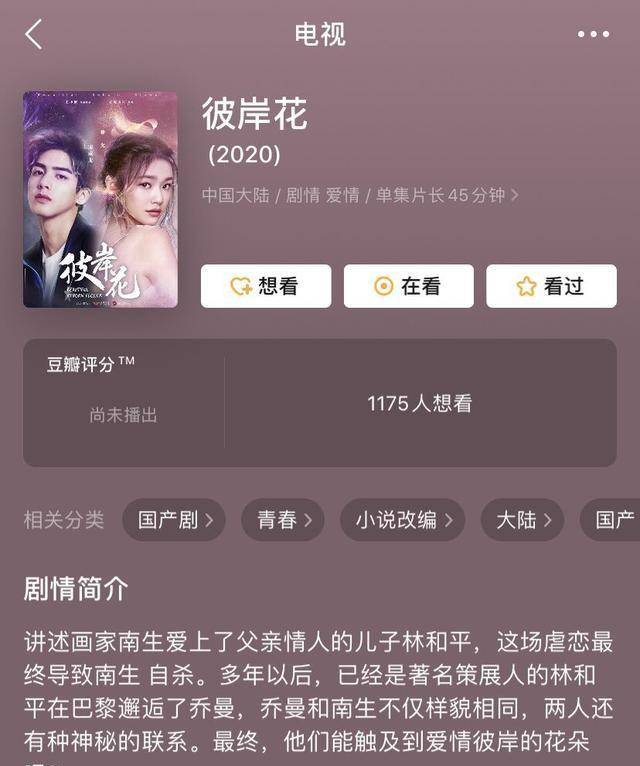This screenshot has width=640, height=766.
Task: Browse the 小说改编 category
Action: 403,520
